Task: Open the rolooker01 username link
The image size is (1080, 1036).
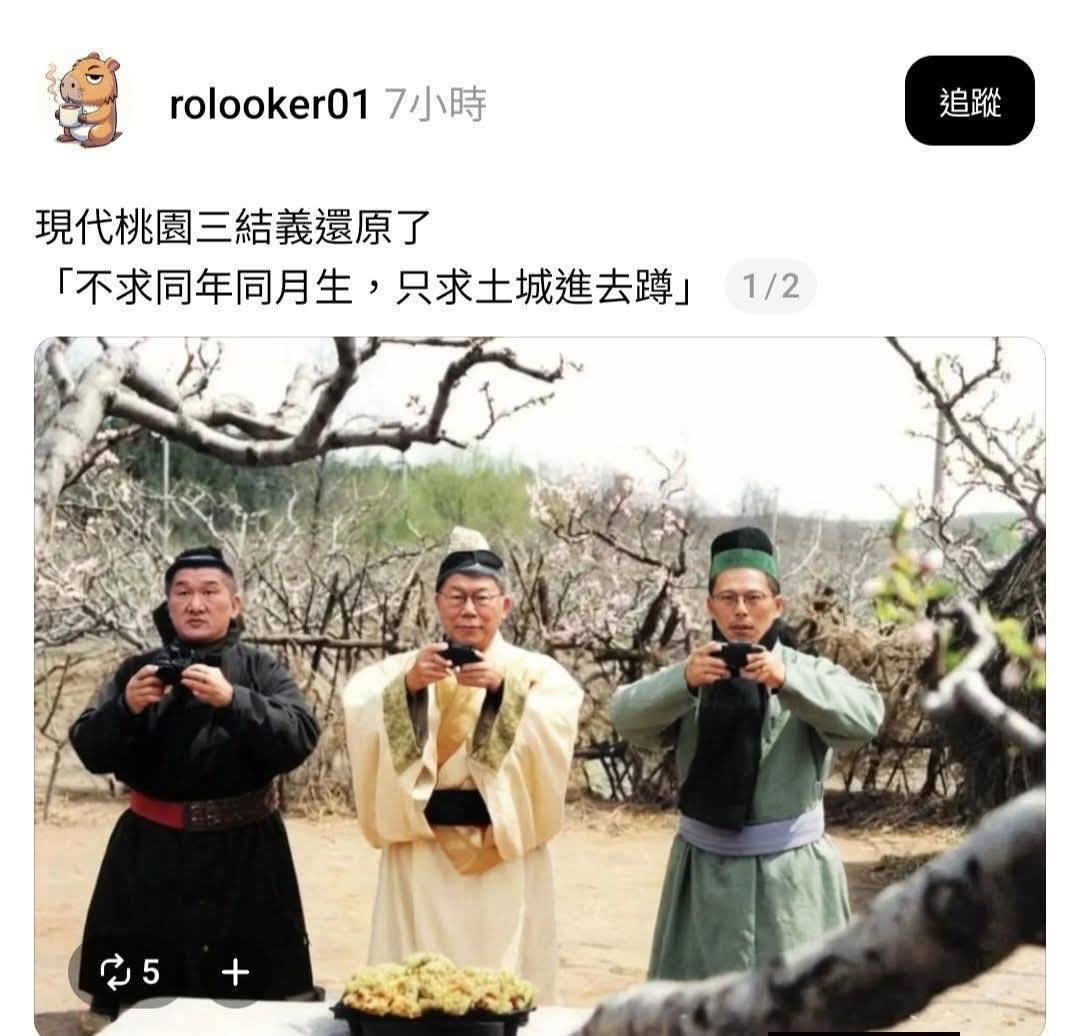Action: 269,104
